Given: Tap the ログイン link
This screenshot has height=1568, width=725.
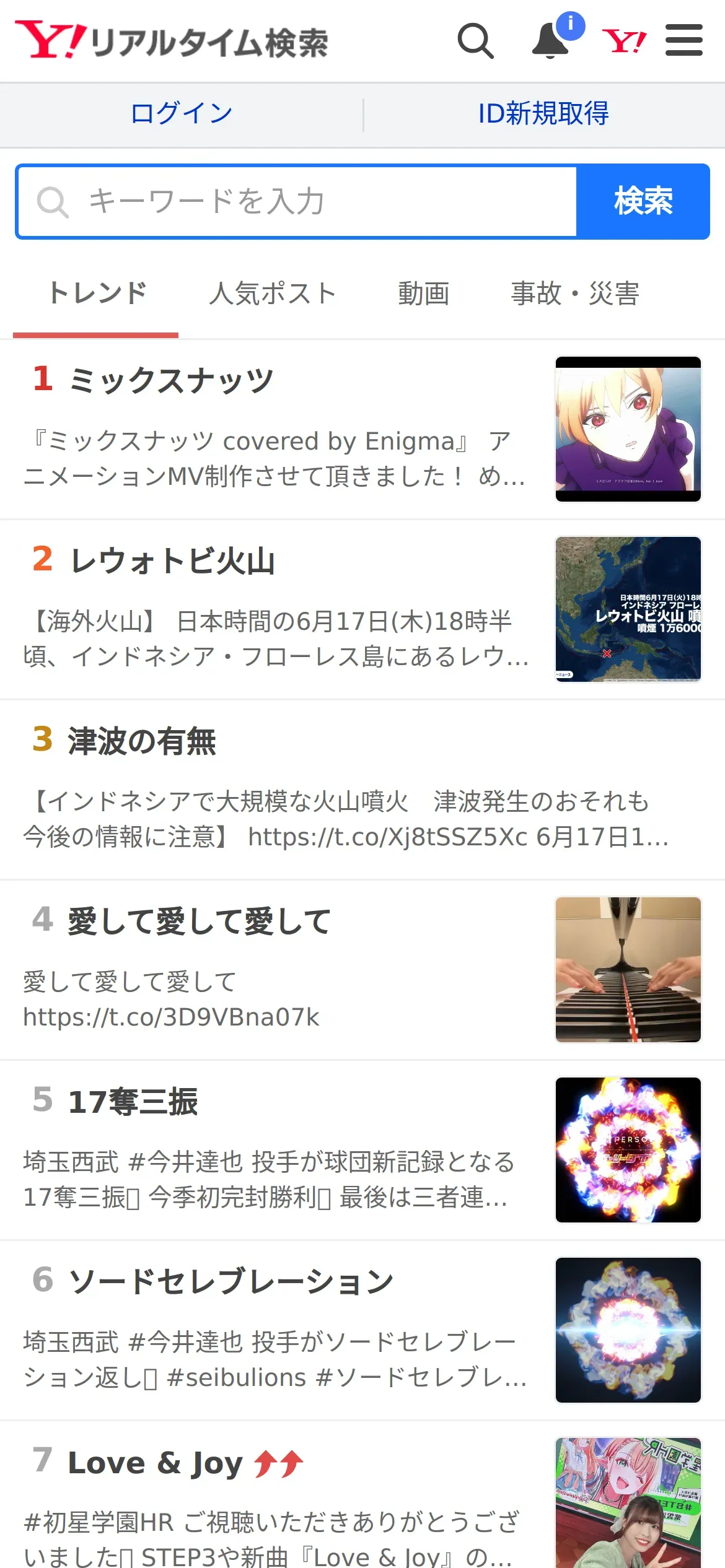Looking at the screenshot, I should point(181,114).
